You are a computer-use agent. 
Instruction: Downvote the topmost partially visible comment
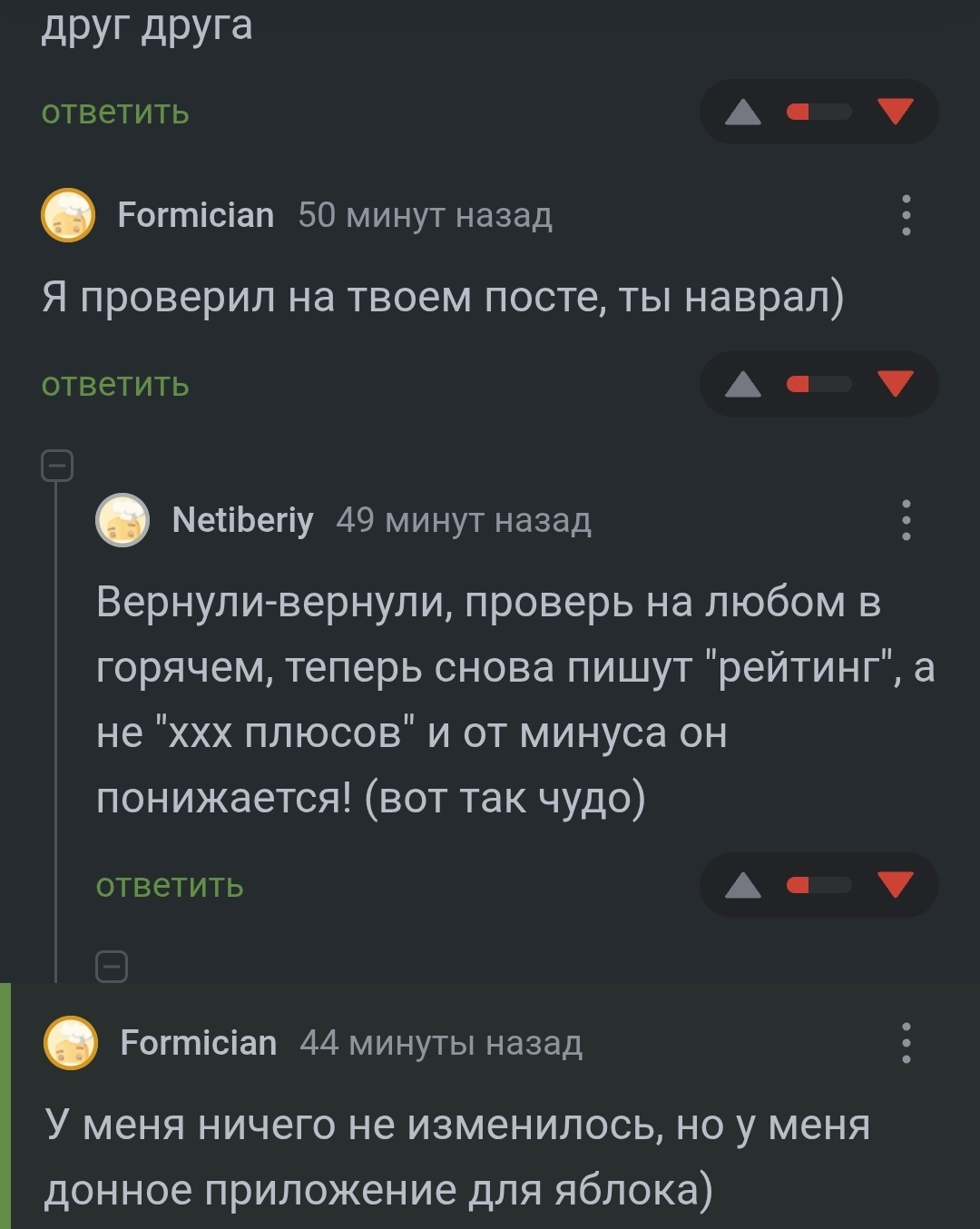coord(896,112)
